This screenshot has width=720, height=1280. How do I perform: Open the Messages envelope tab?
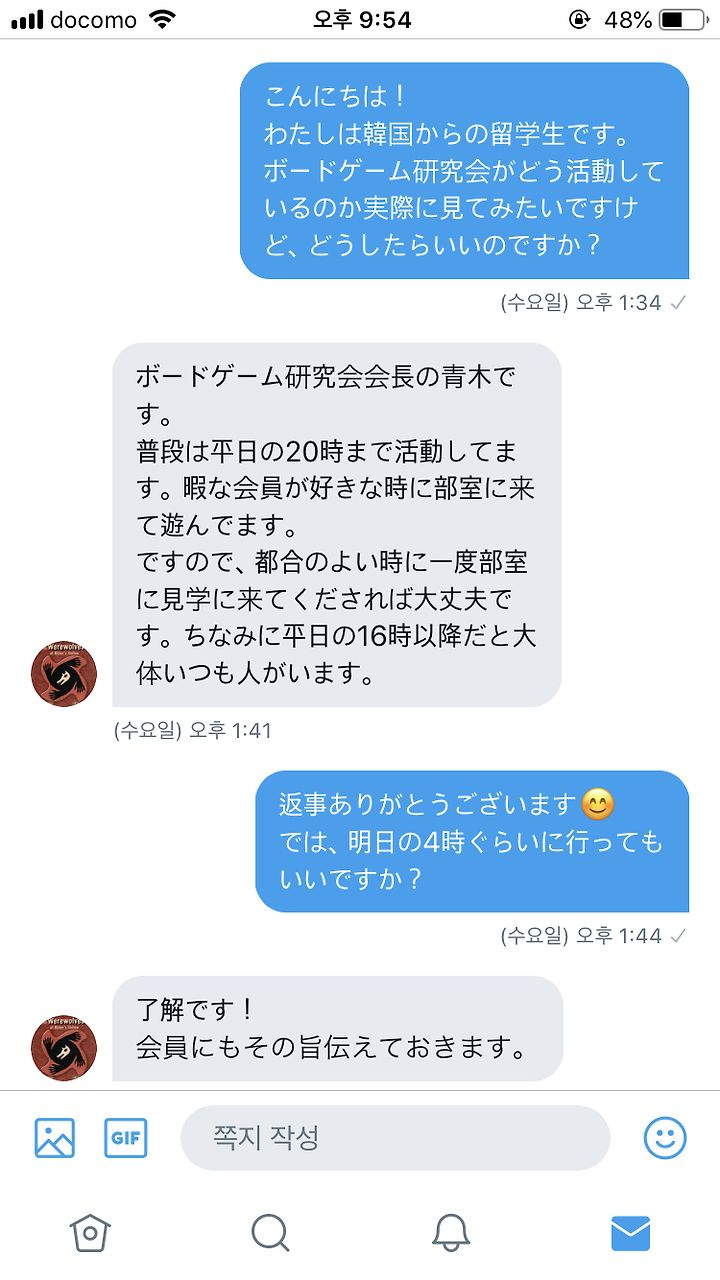(630, 1233)
